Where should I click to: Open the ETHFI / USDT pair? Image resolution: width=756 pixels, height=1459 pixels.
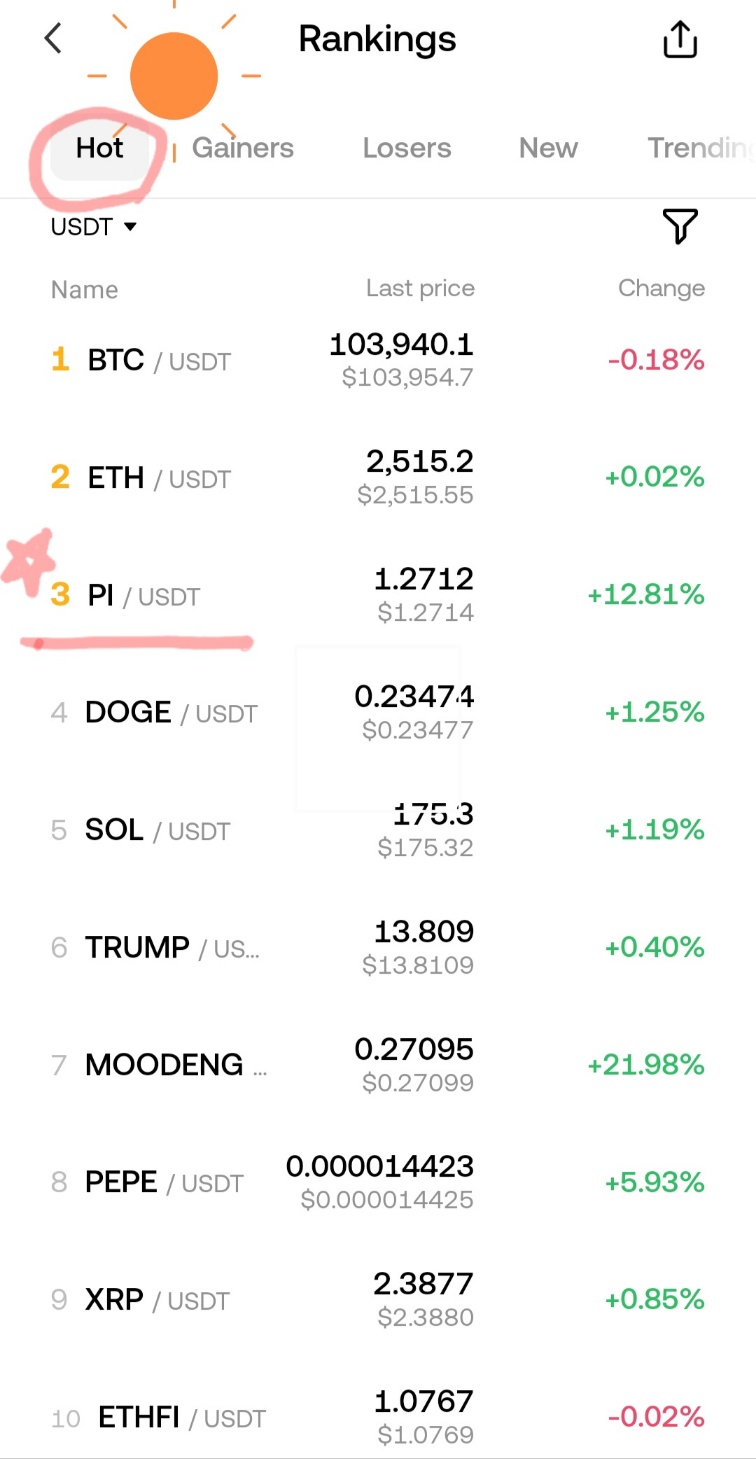coord(378,1417)
